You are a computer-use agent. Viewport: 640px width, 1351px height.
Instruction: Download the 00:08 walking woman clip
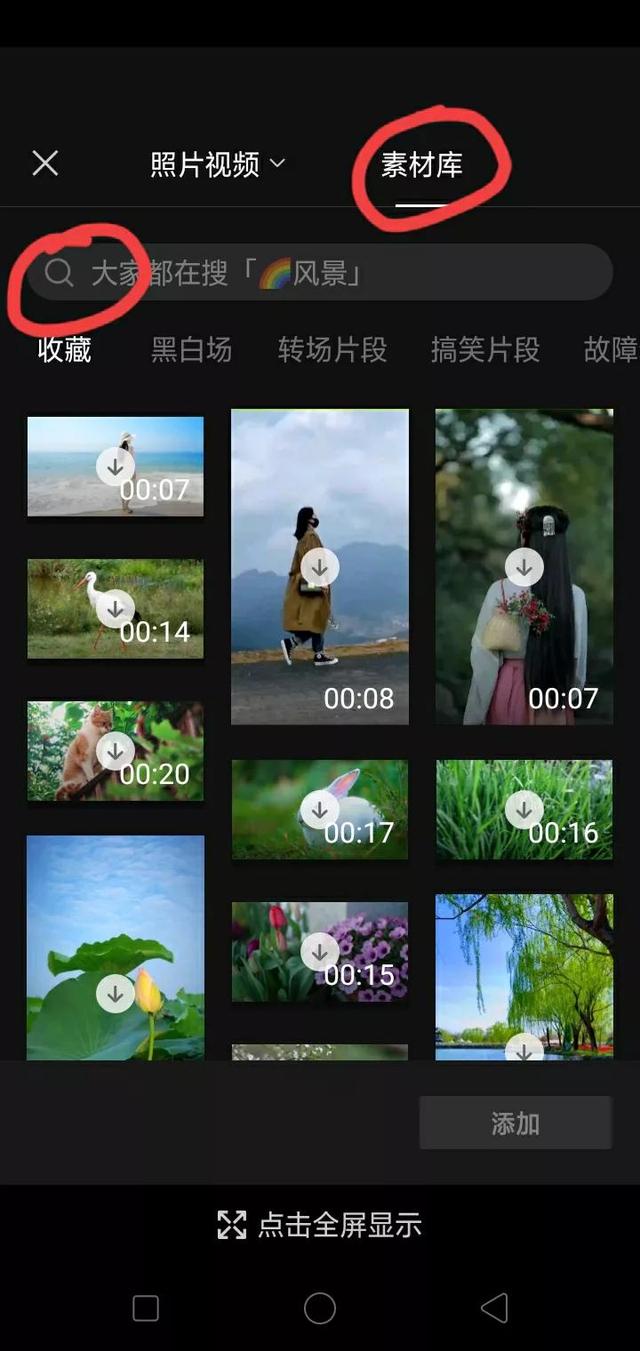point(320,567)
